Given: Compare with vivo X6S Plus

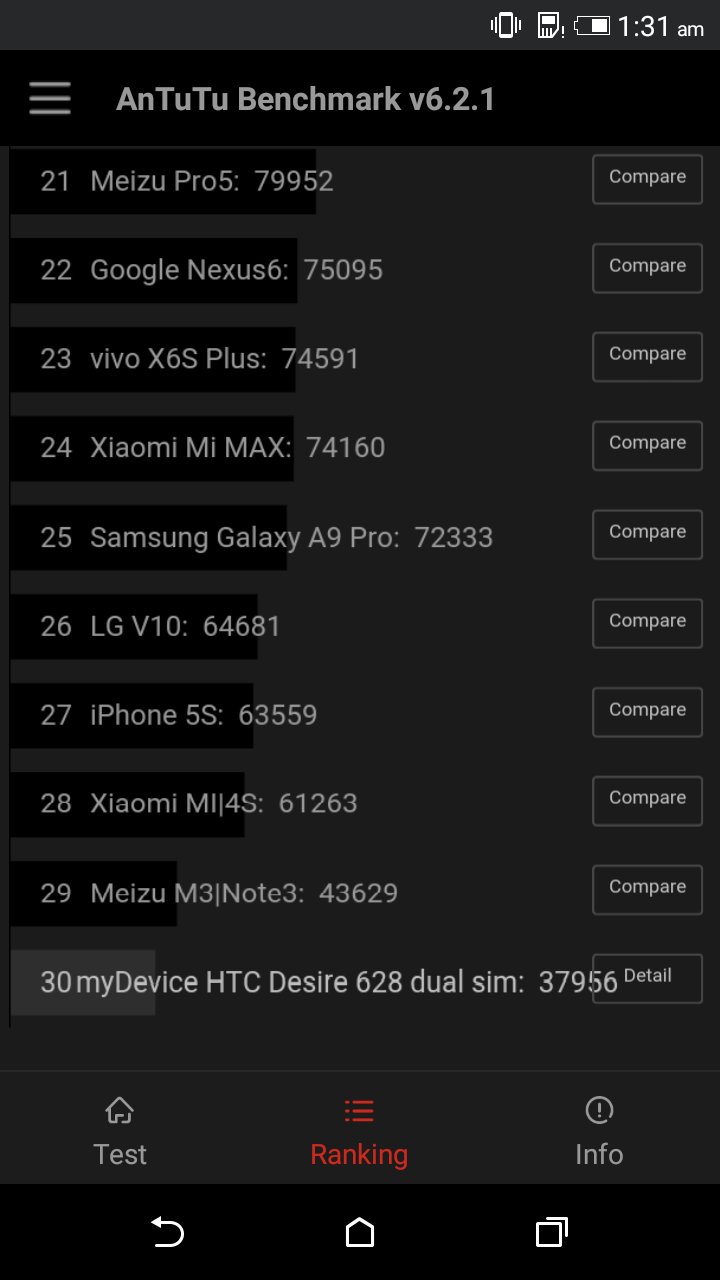Looking at the screenshot, I should 647,356.
